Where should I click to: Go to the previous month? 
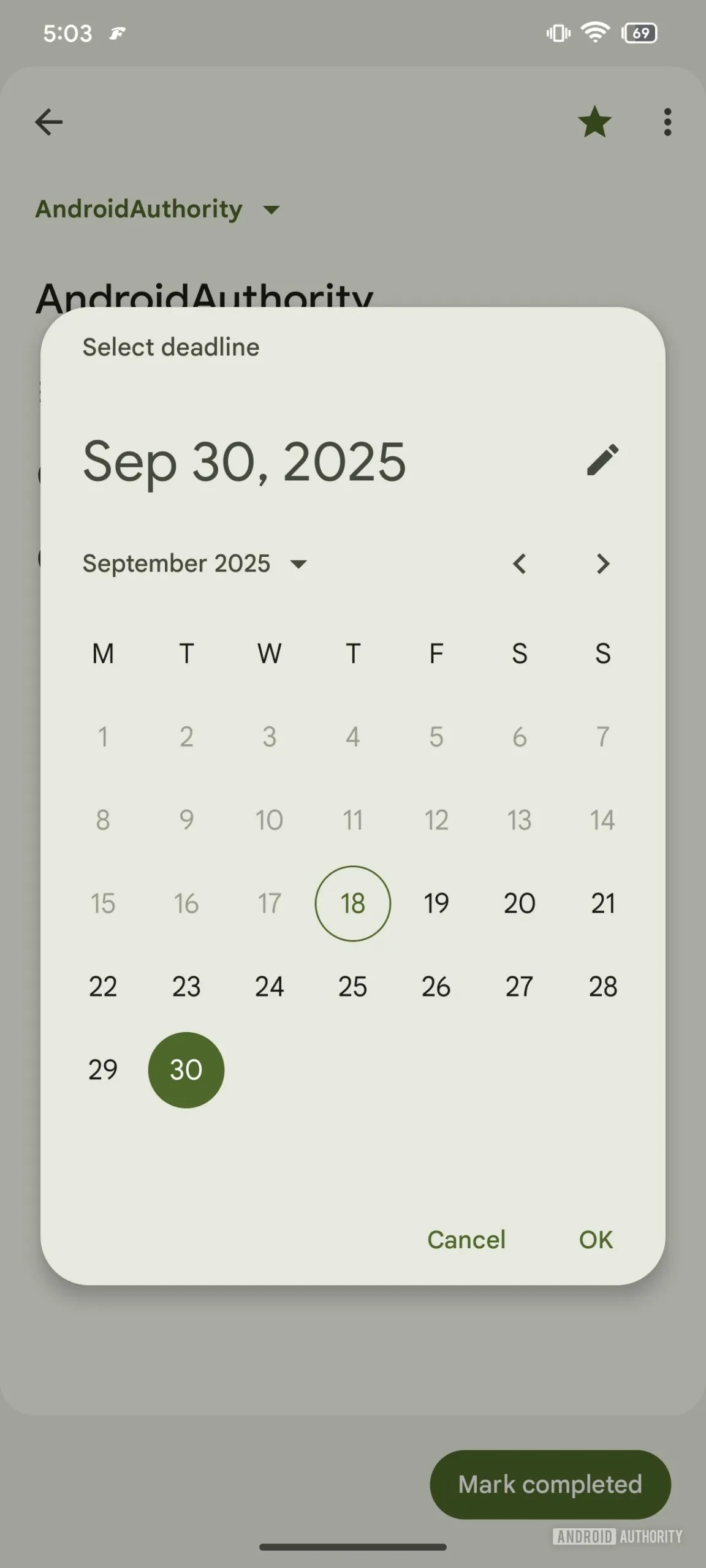pyautogui.click(x=520, y=563)
